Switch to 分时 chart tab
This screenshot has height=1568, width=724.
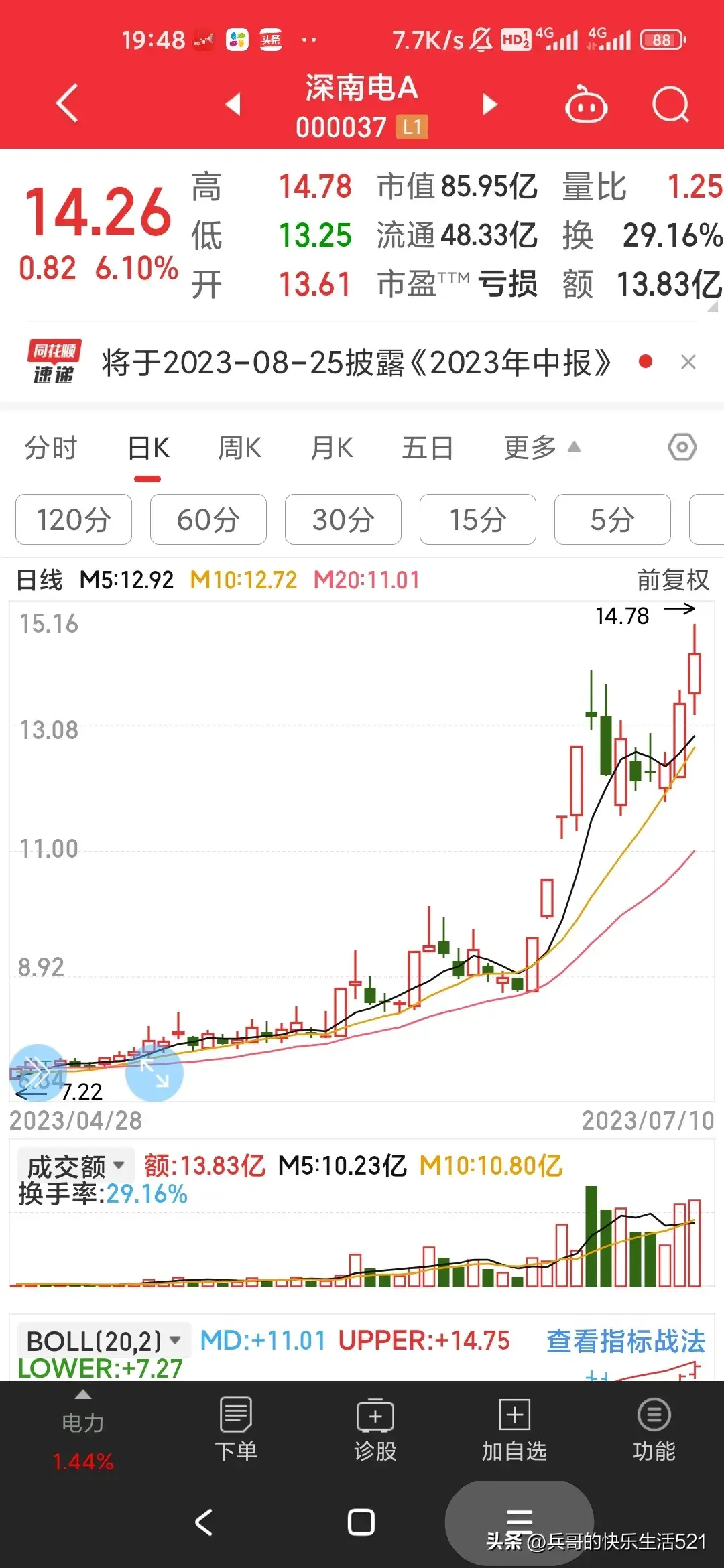pyautogui.click(x=51, y=448)
